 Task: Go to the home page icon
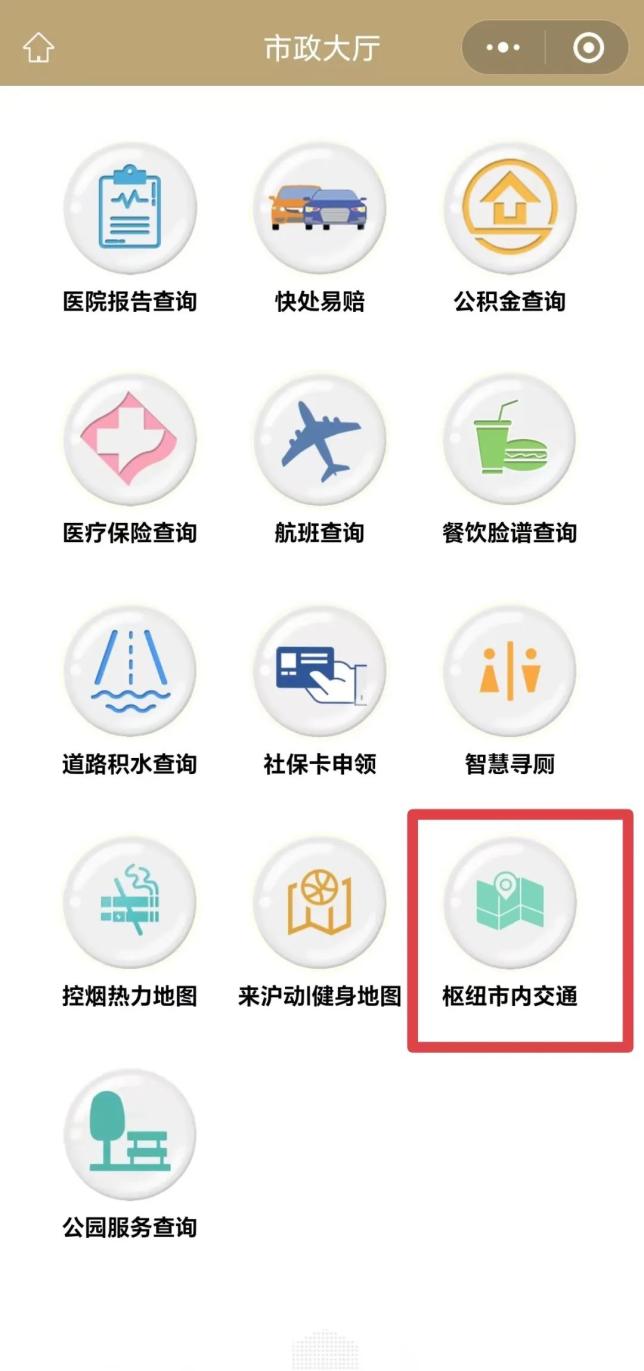(38, 48)
